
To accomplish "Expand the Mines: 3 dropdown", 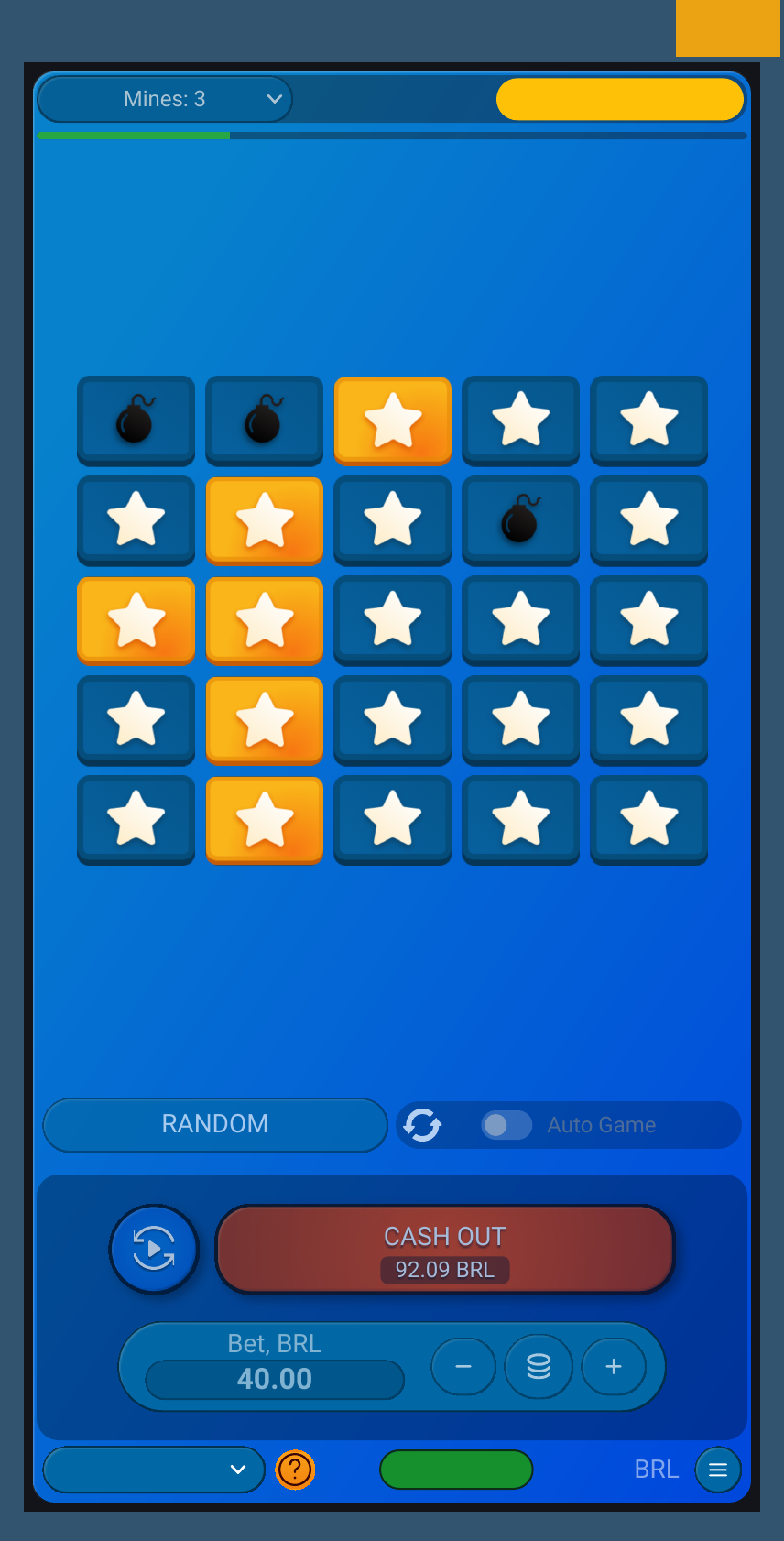I will click(x=165, y=99).
